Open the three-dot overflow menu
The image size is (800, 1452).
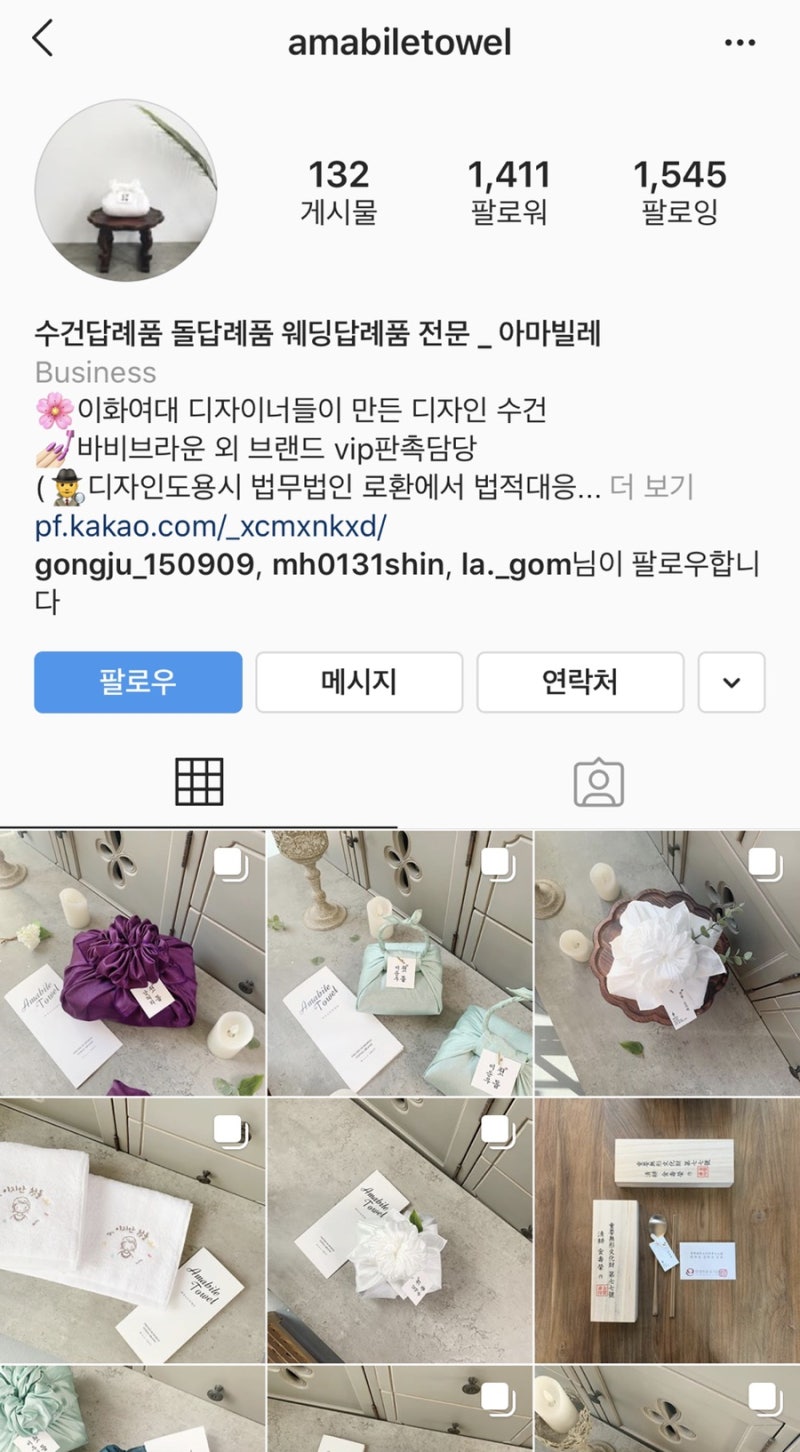point(739,43)
